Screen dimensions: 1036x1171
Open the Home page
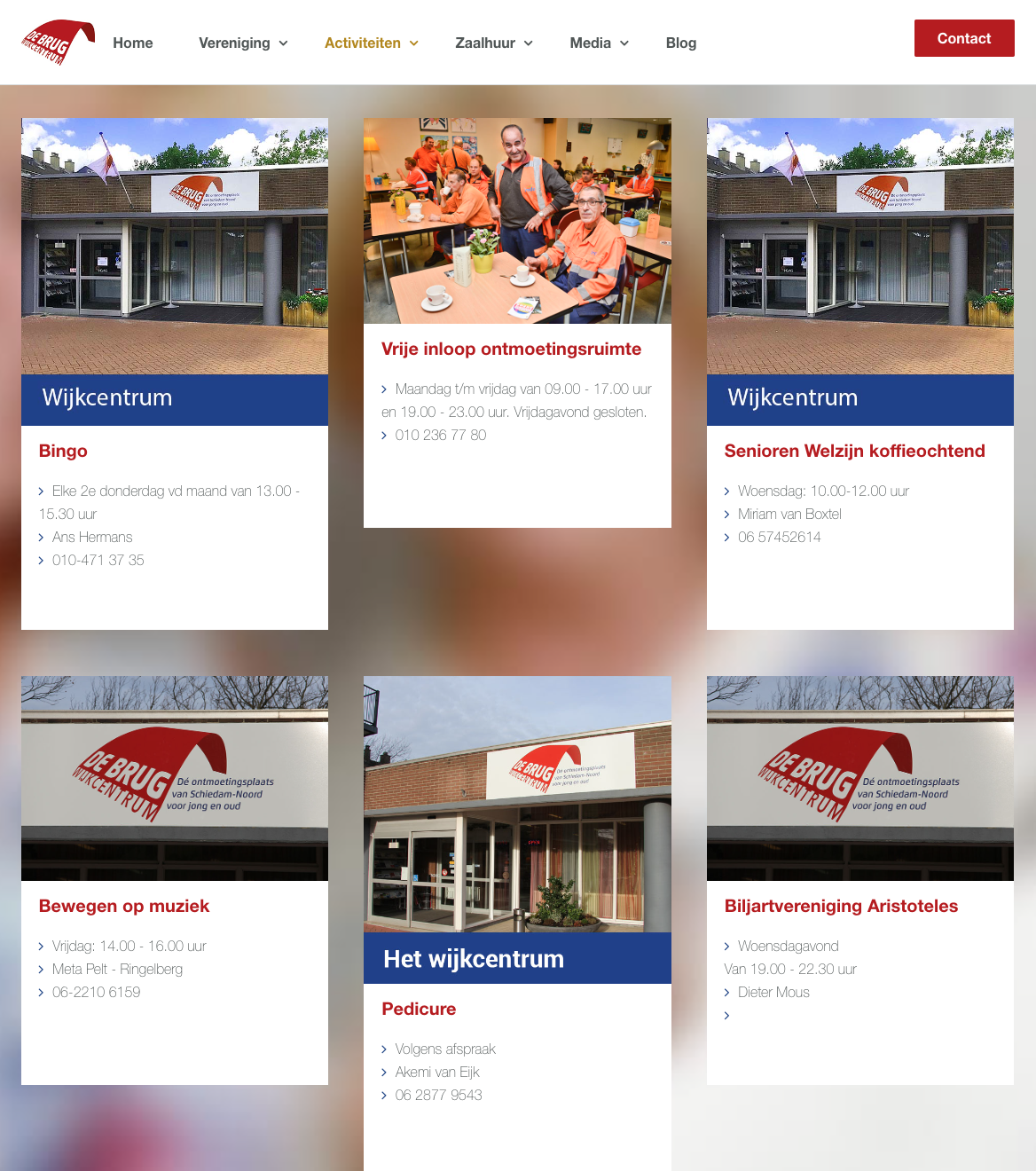pyautogui.click(x=132, y=43)
